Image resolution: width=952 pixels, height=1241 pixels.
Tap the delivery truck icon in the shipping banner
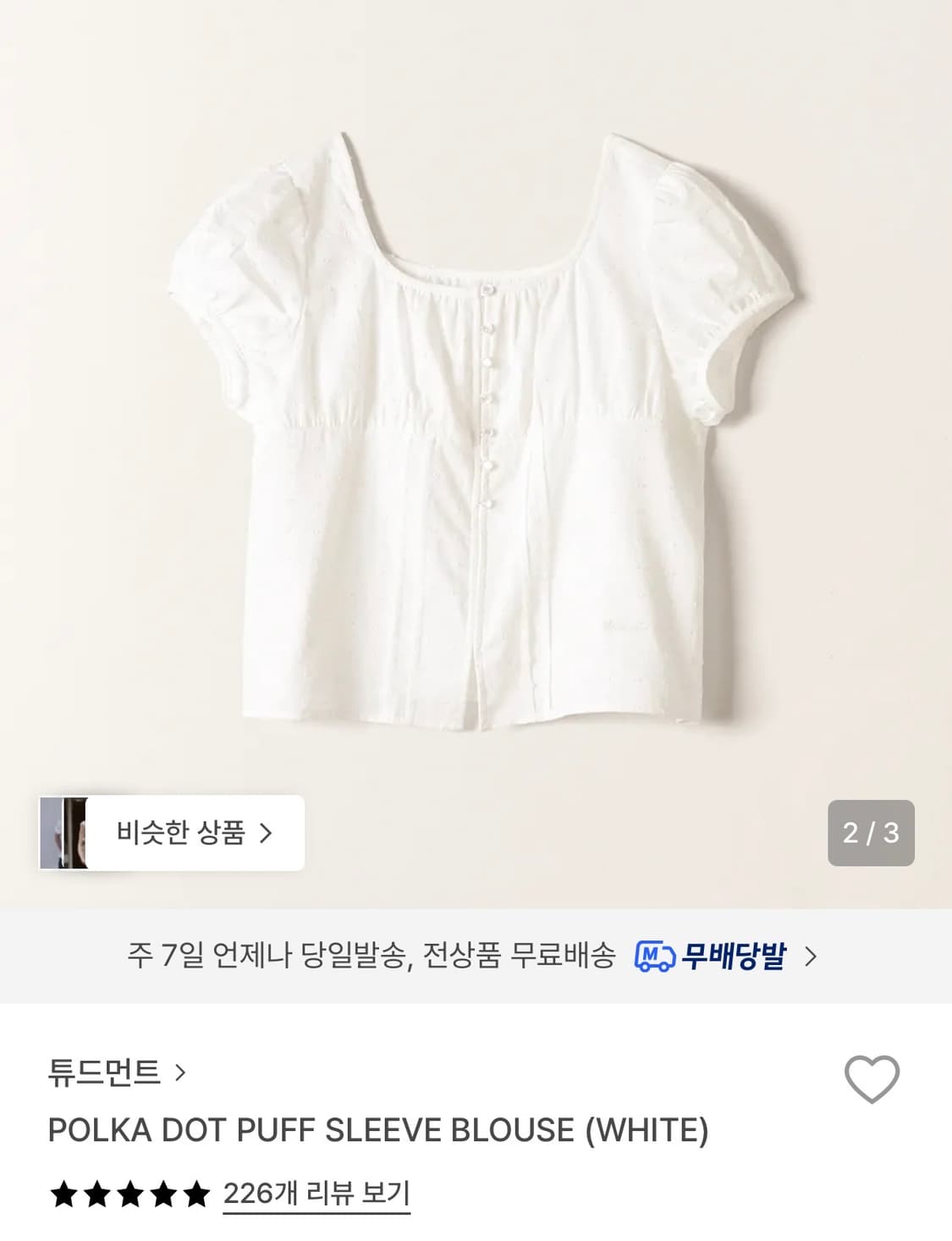[656, 955]
